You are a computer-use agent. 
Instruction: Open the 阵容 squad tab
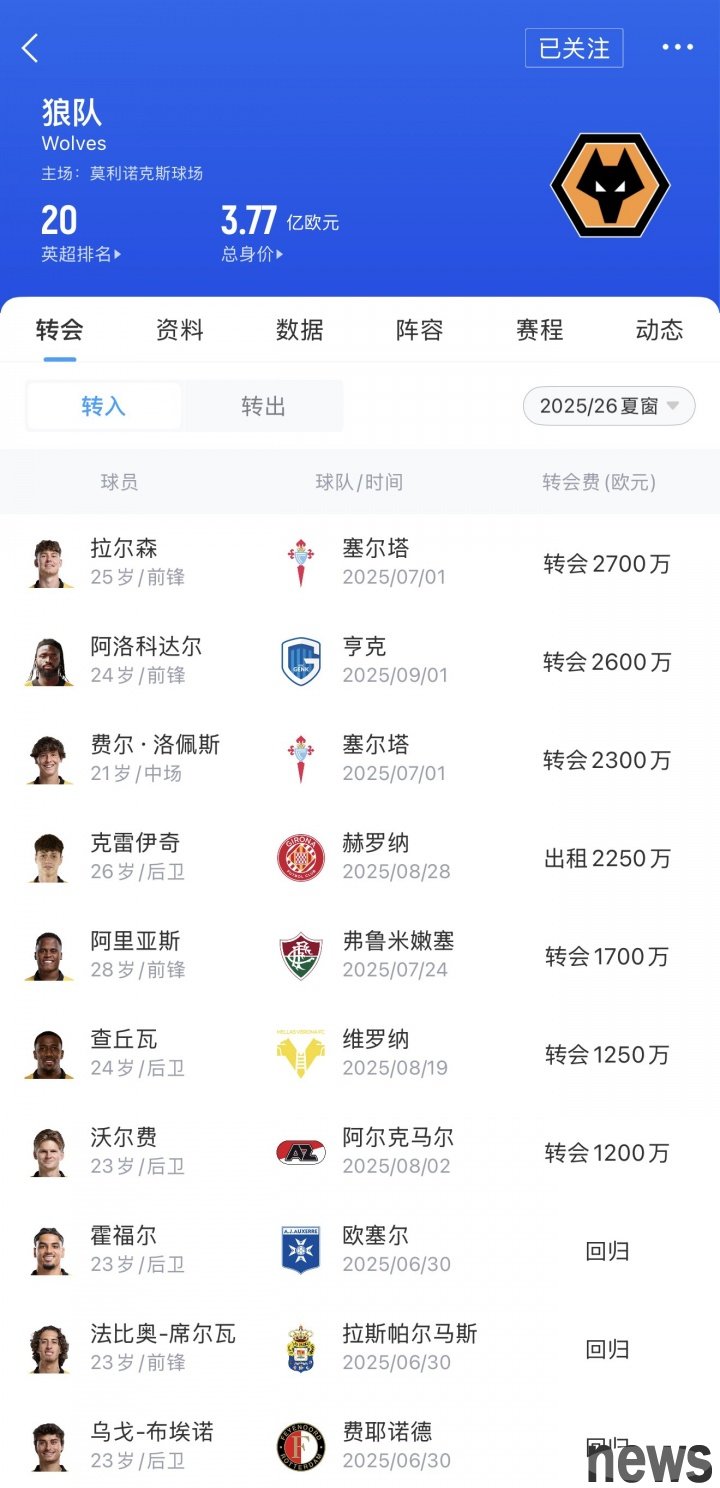pos(420,330)
